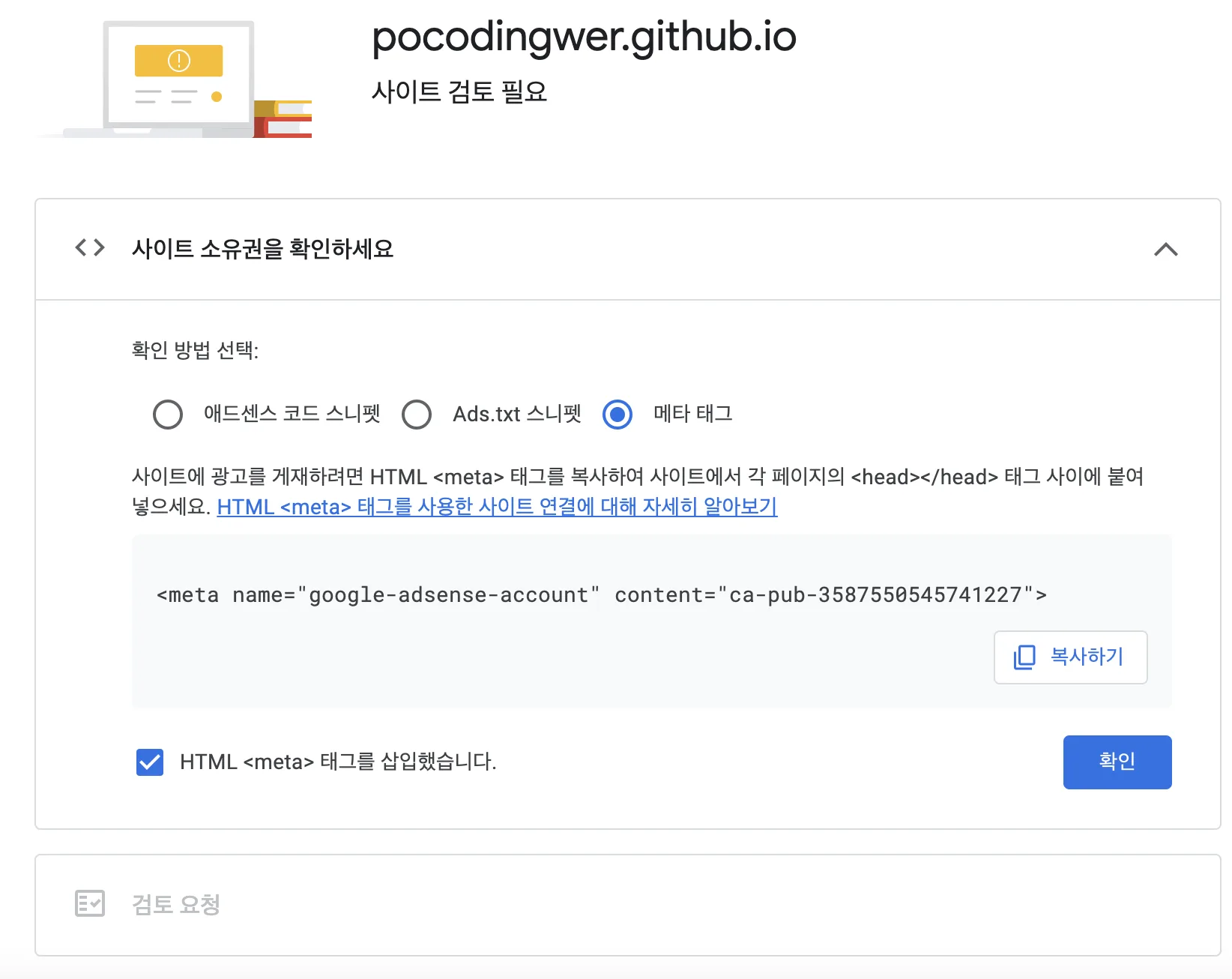Tap the blue 확인 button

tap(1117, 762)
